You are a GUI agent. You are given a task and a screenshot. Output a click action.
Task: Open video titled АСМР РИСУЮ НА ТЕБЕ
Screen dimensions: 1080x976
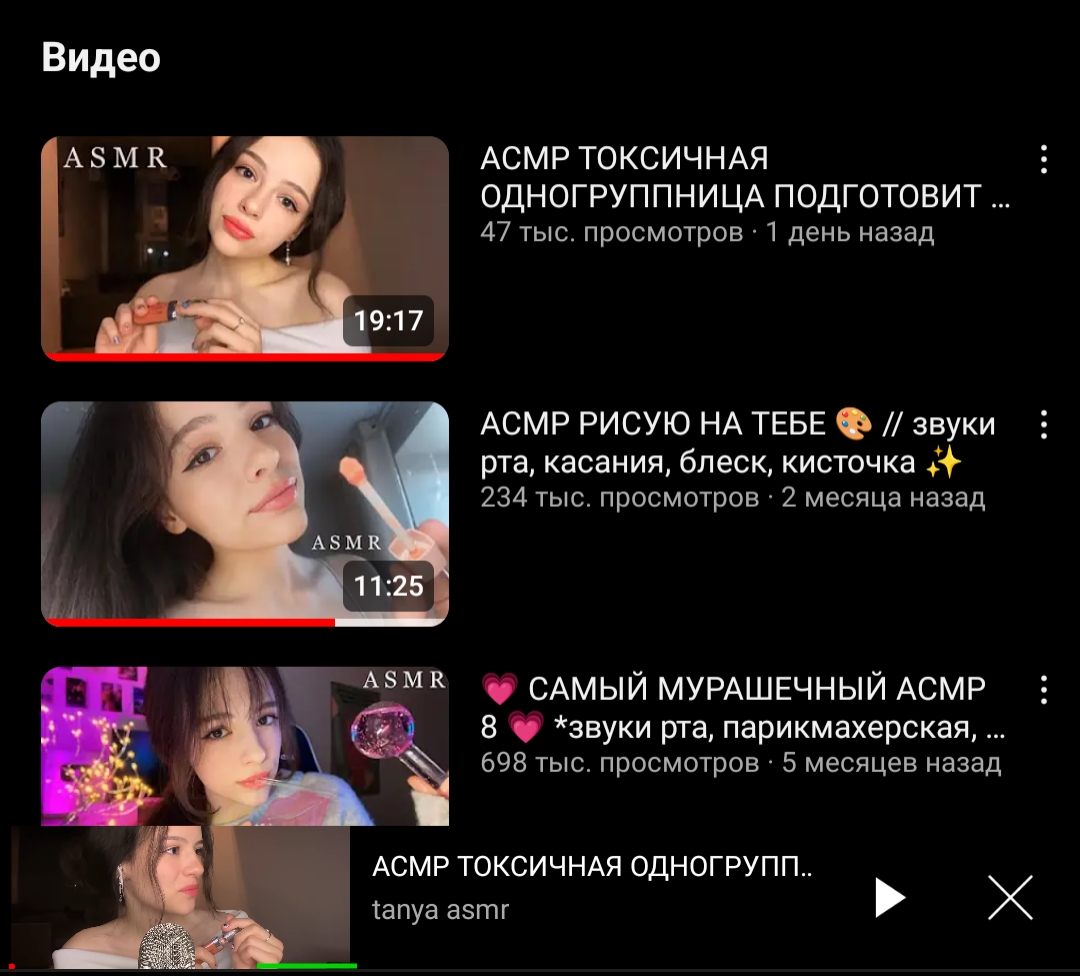click(x=737, y=443)
